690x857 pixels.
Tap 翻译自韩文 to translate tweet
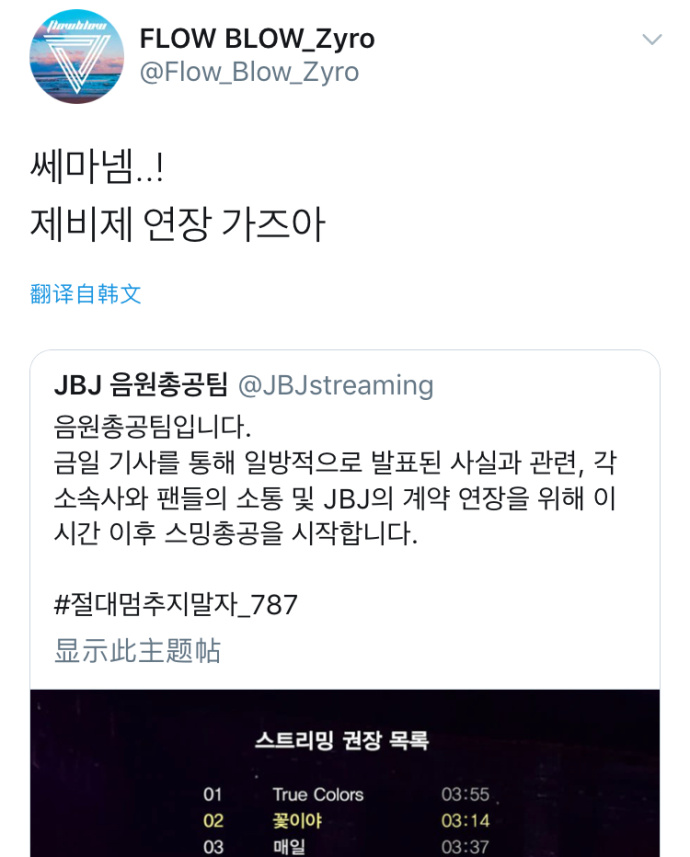[x=85, y=294]
